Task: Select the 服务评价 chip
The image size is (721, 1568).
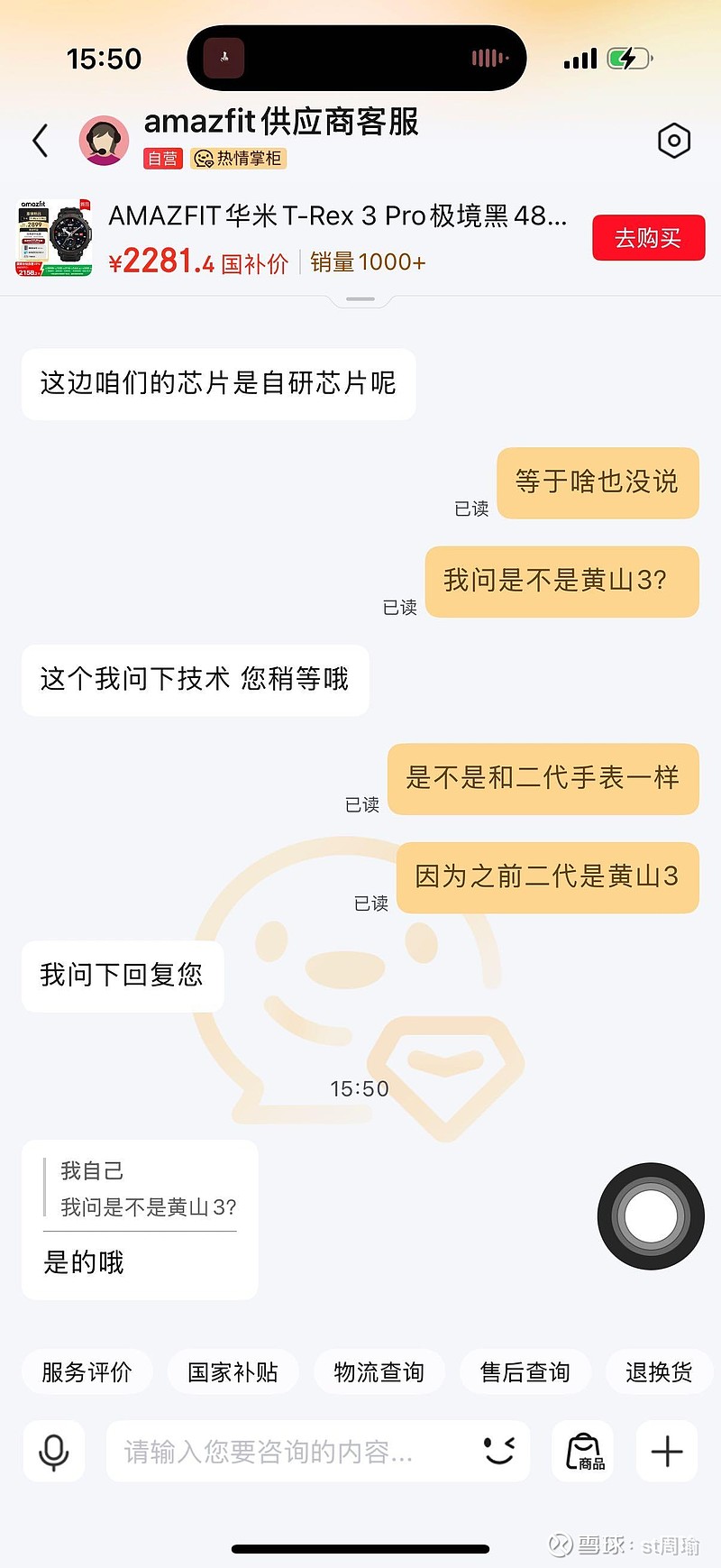Action: click(87, 1371)
